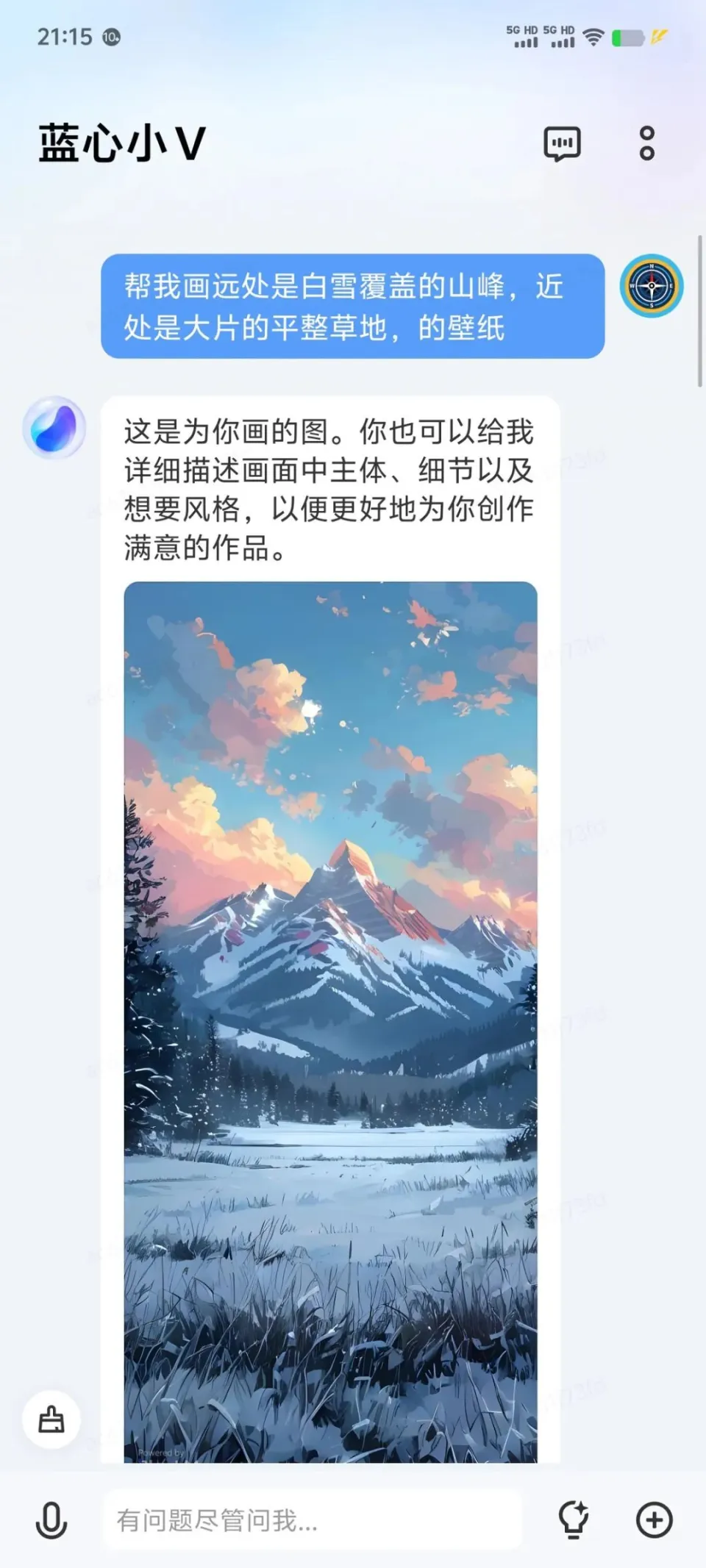Open the more options menu
706x1568 pixels.
646,143
